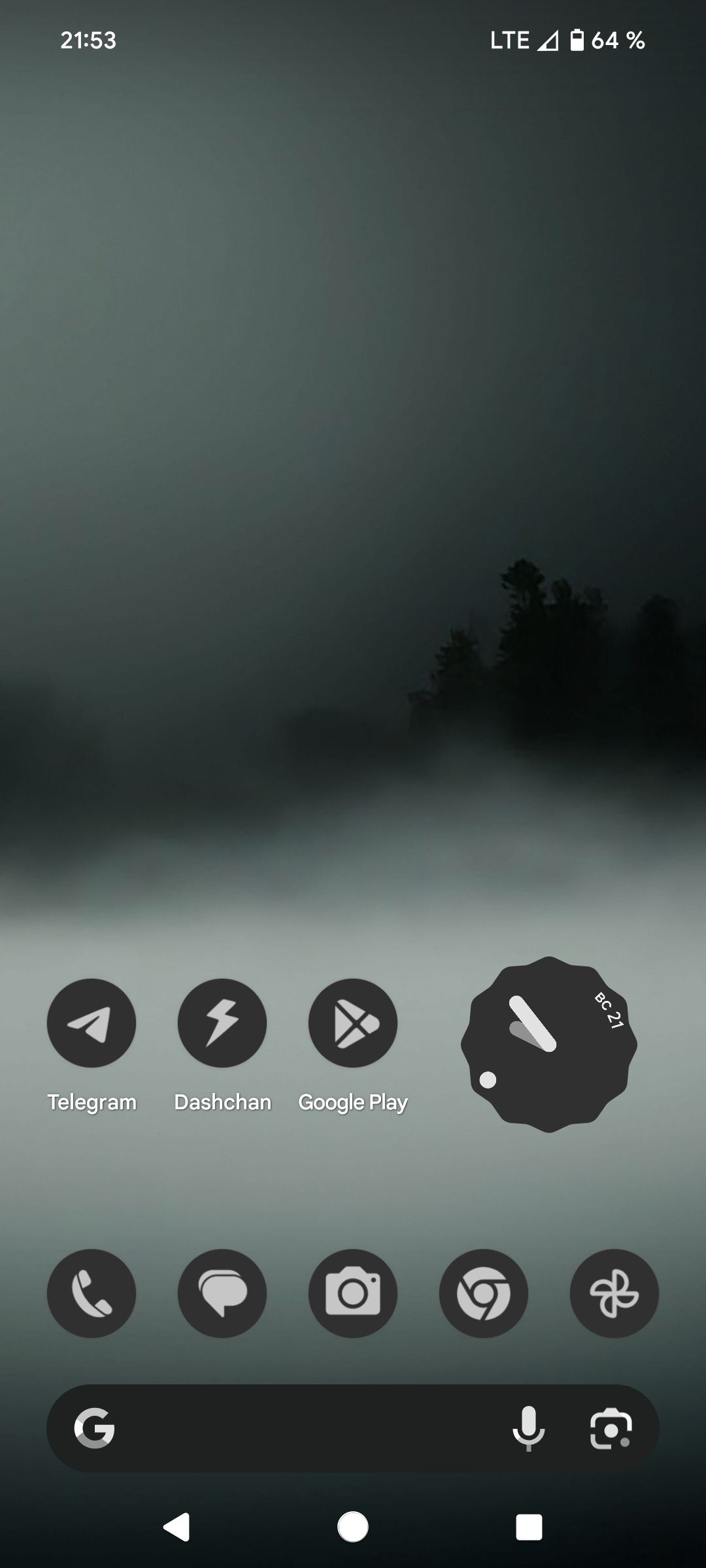Open Google Play store
706x1568 pixels.
coord(353,1022)
